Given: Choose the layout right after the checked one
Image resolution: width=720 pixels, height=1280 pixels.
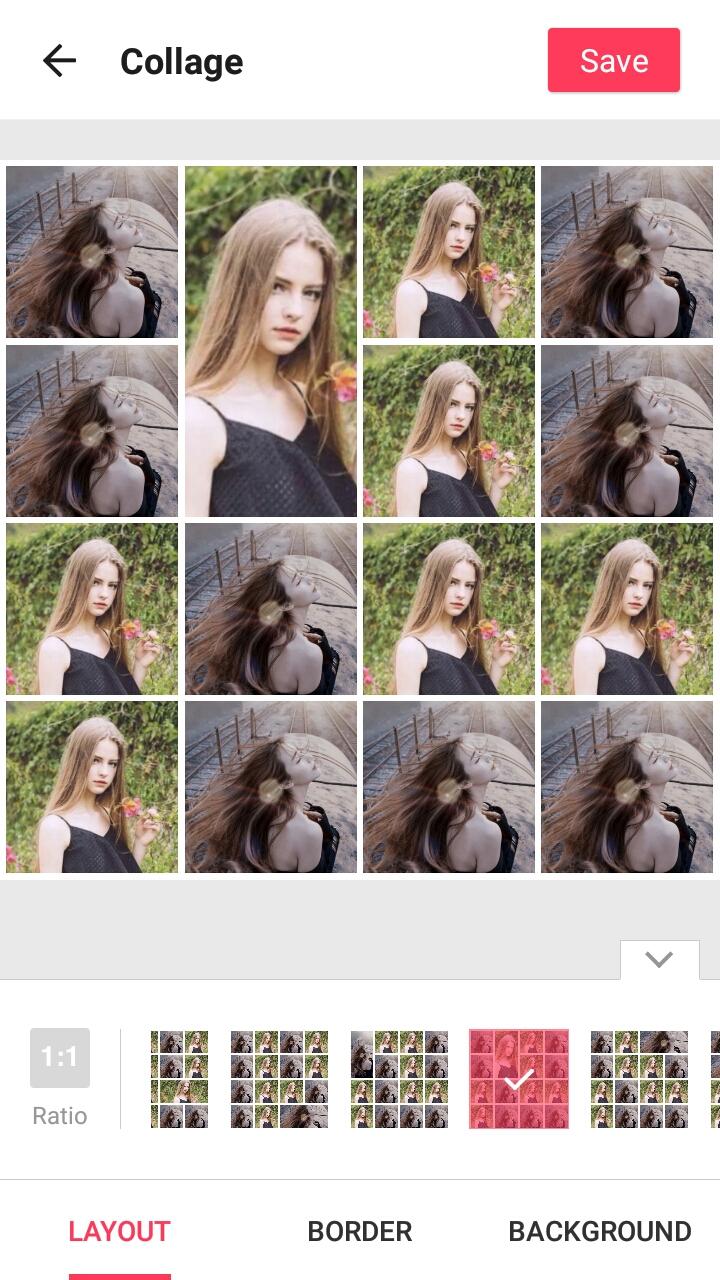Looking at the screenshot, I should pyautogui.click(x=639, y=1079).
